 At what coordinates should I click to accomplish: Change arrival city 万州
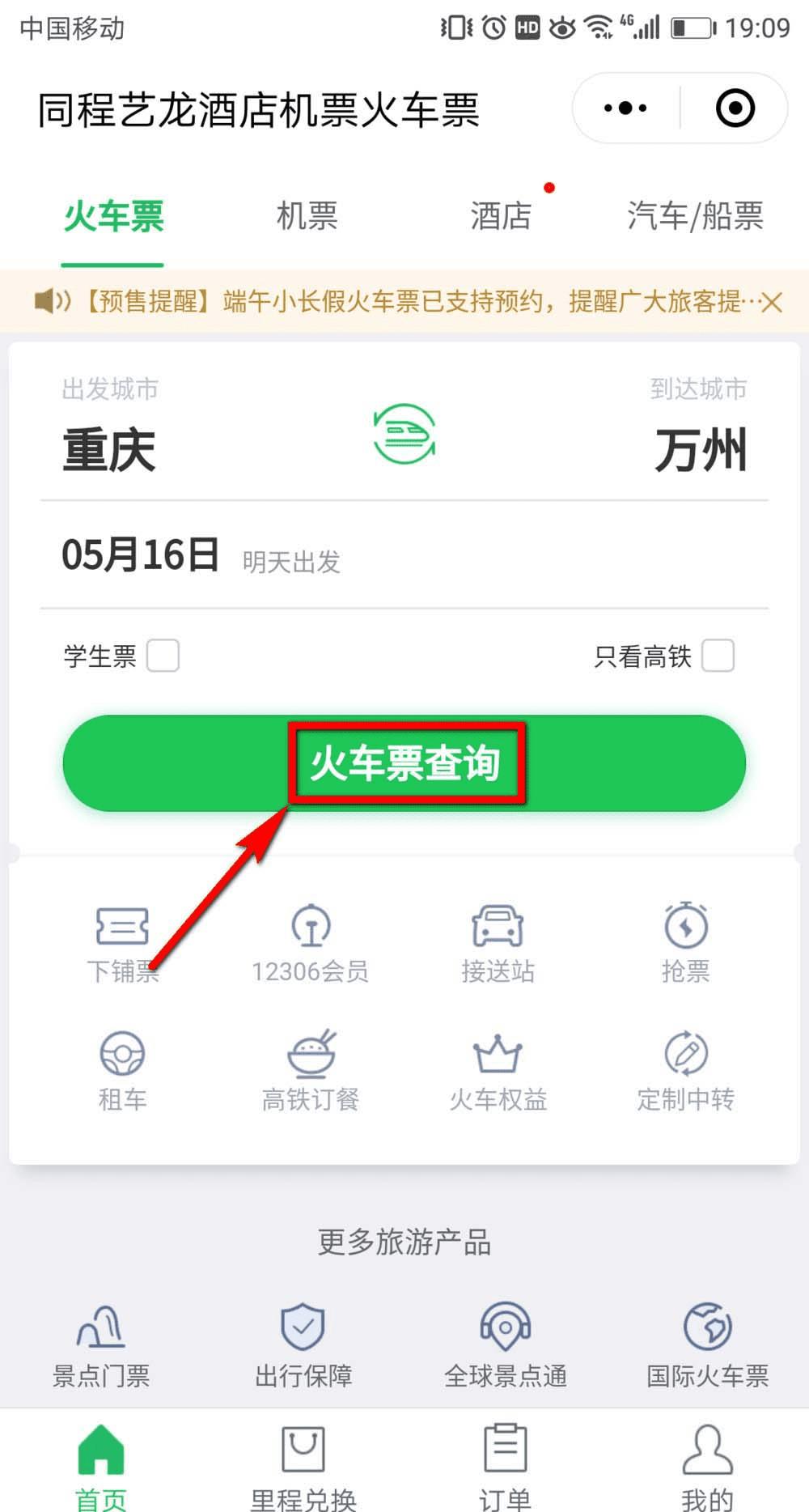click(x=701, y=450)
